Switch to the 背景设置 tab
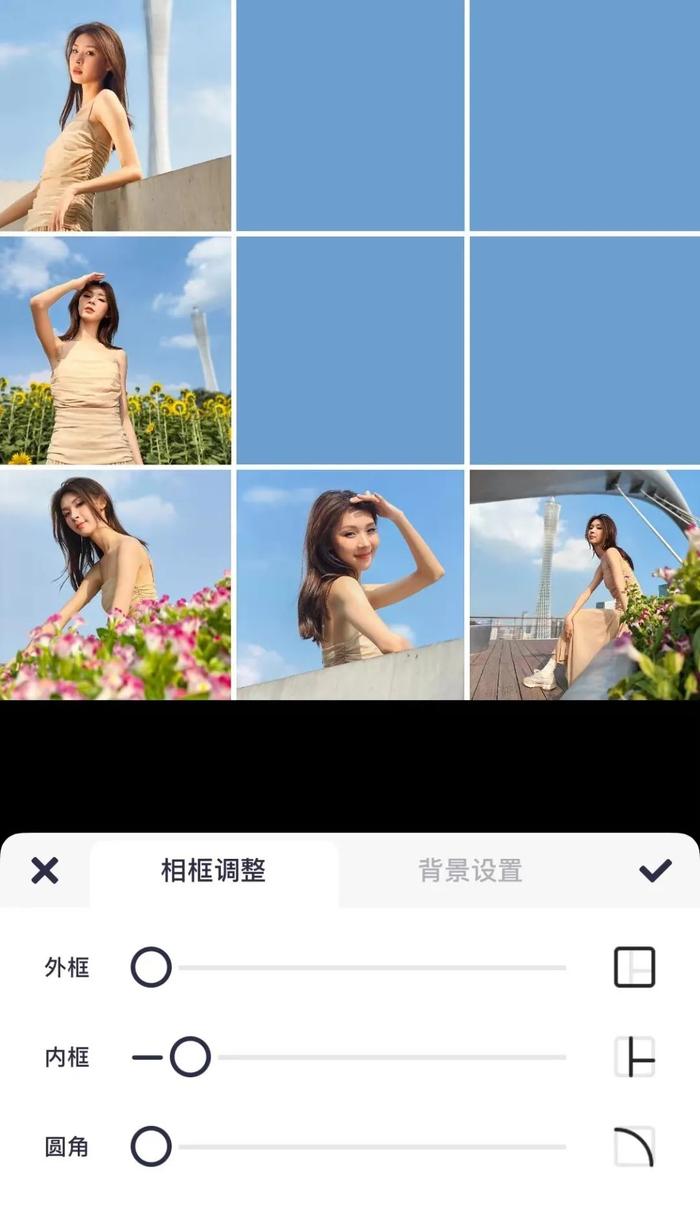 pos(470,870)
